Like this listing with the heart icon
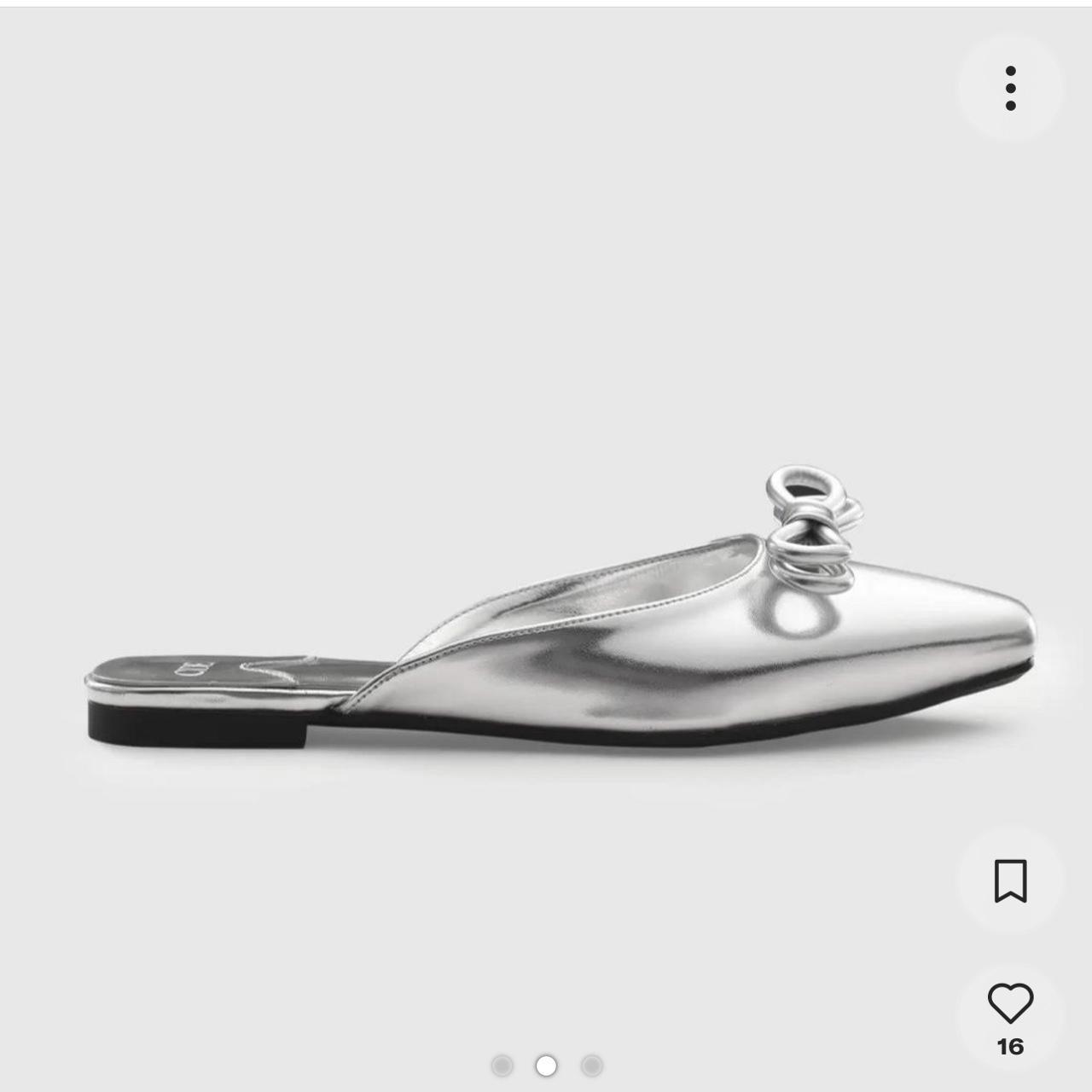This screenshot has width=1092, height=1092. [x=1010, y=1003]
